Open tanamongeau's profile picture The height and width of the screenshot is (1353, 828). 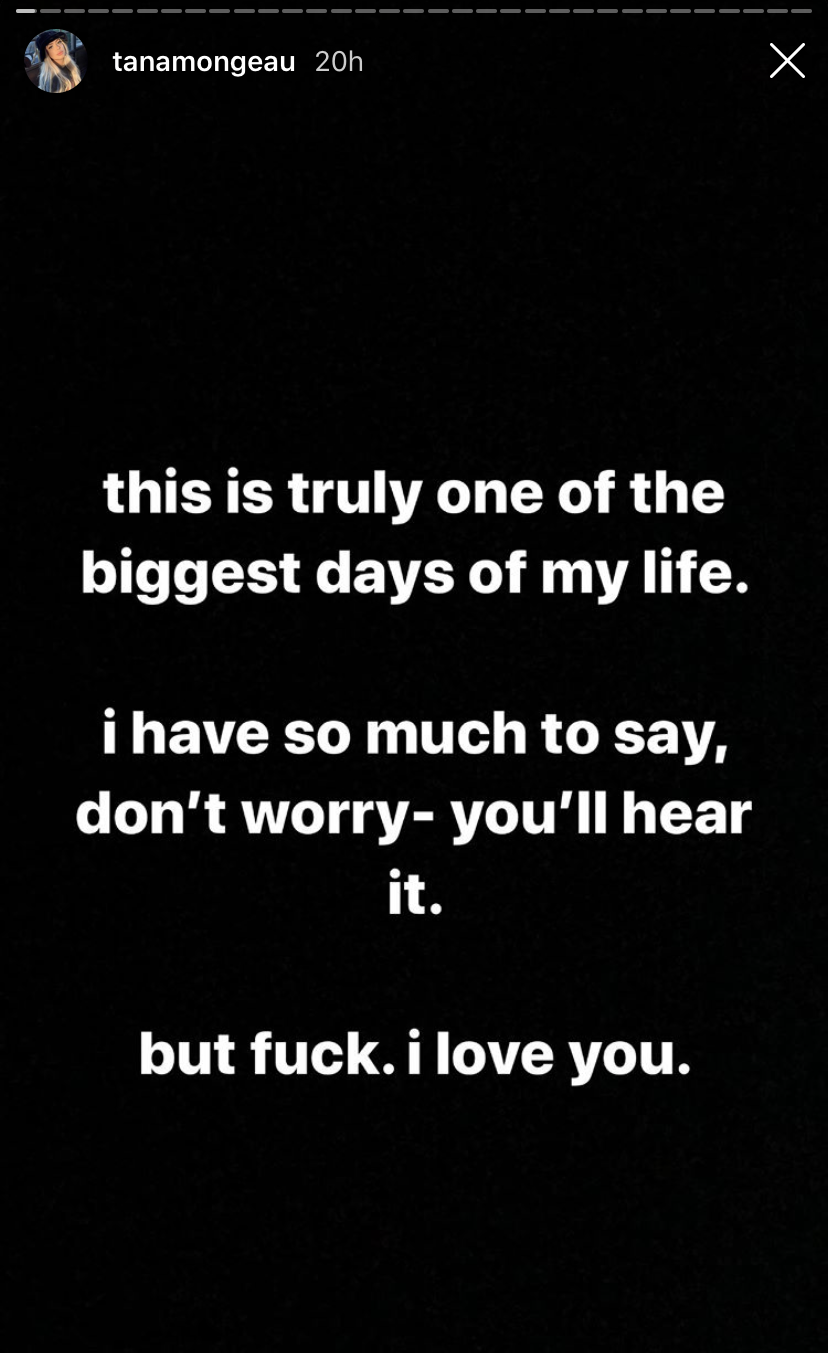pos(55,61)
